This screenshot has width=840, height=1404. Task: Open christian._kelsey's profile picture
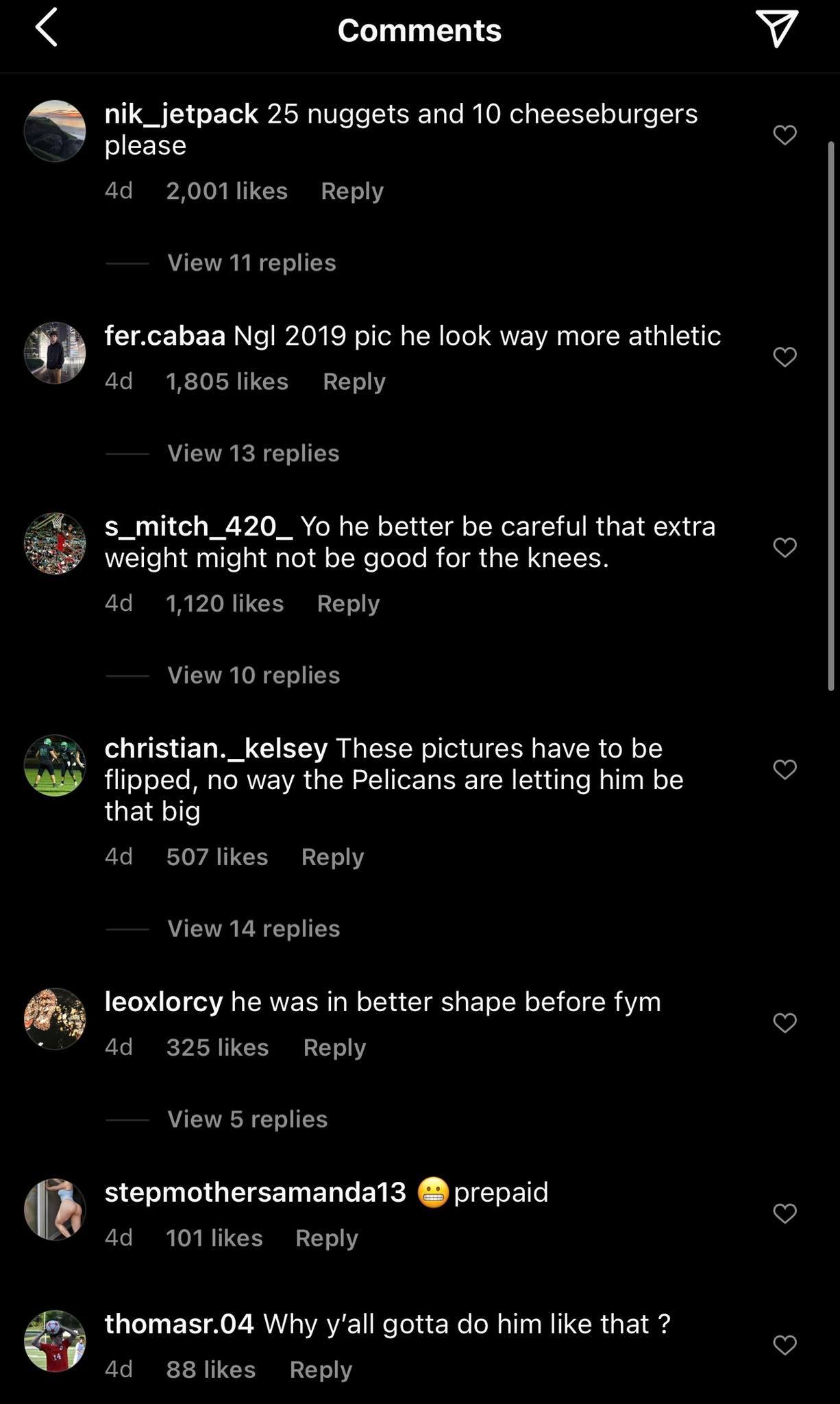(55, 766)
